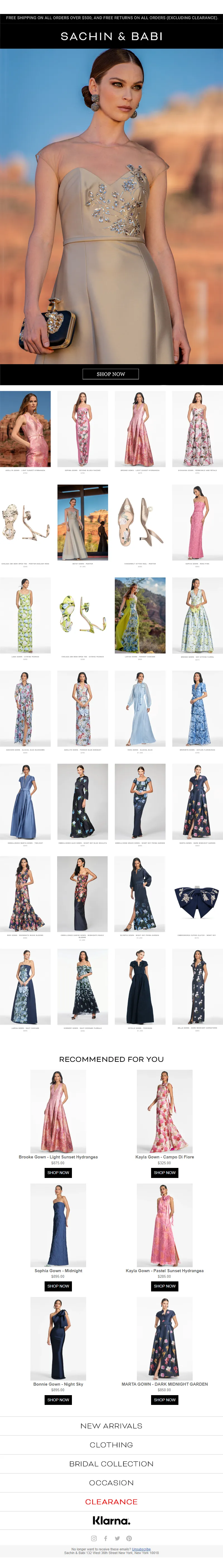Browse the Clothing category
The width and height of the screenshot is (223, 1568).
pos(111,1444)
